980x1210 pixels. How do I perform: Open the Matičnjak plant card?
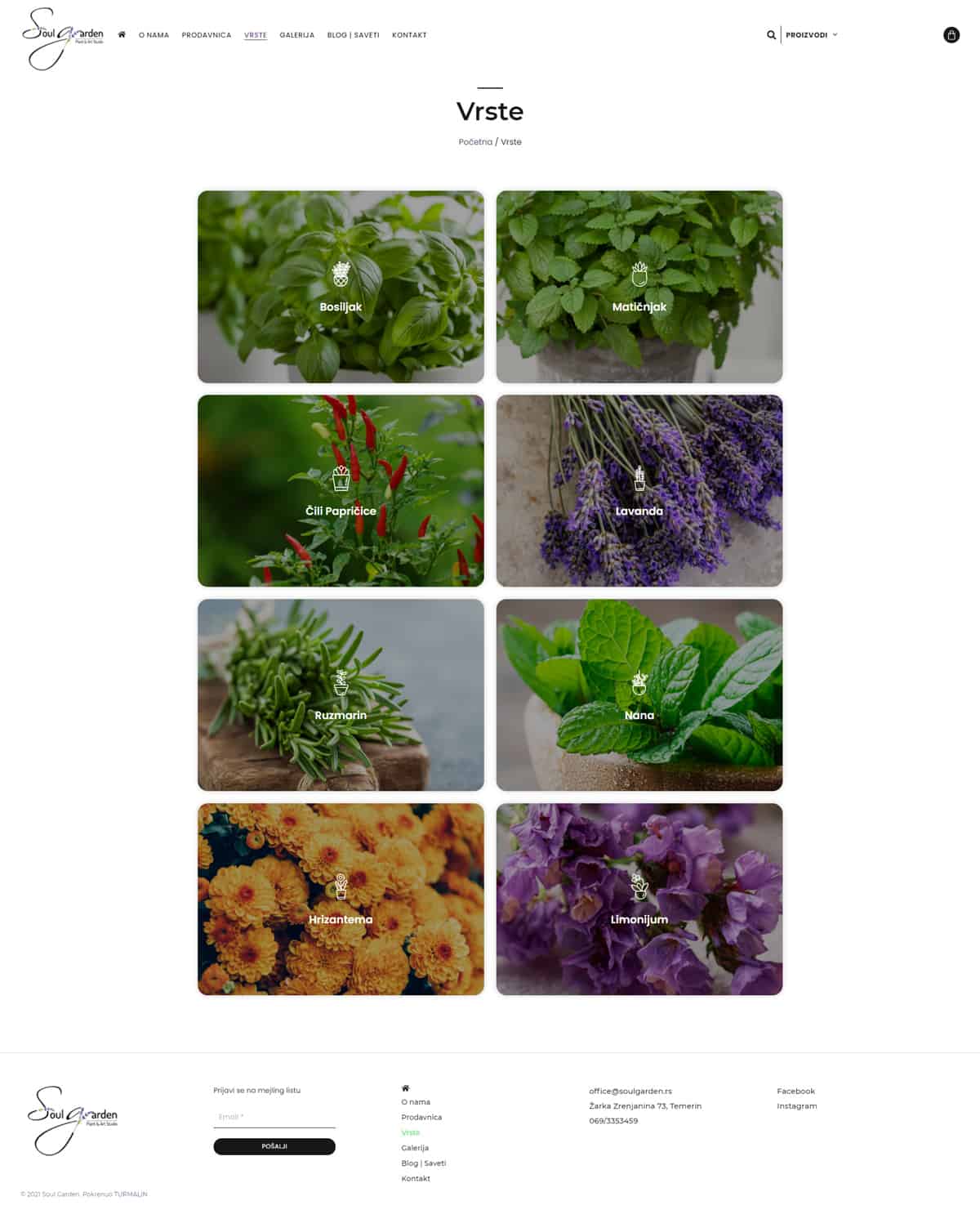tap(639, 287)
